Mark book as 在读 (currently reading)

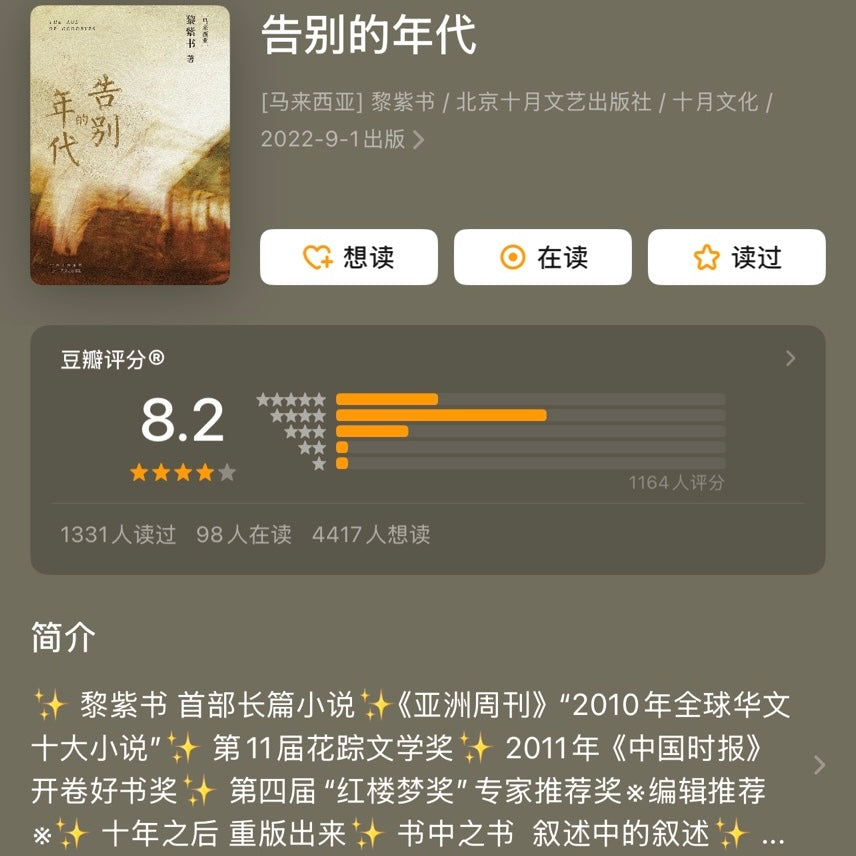click(x=542, y=258)
